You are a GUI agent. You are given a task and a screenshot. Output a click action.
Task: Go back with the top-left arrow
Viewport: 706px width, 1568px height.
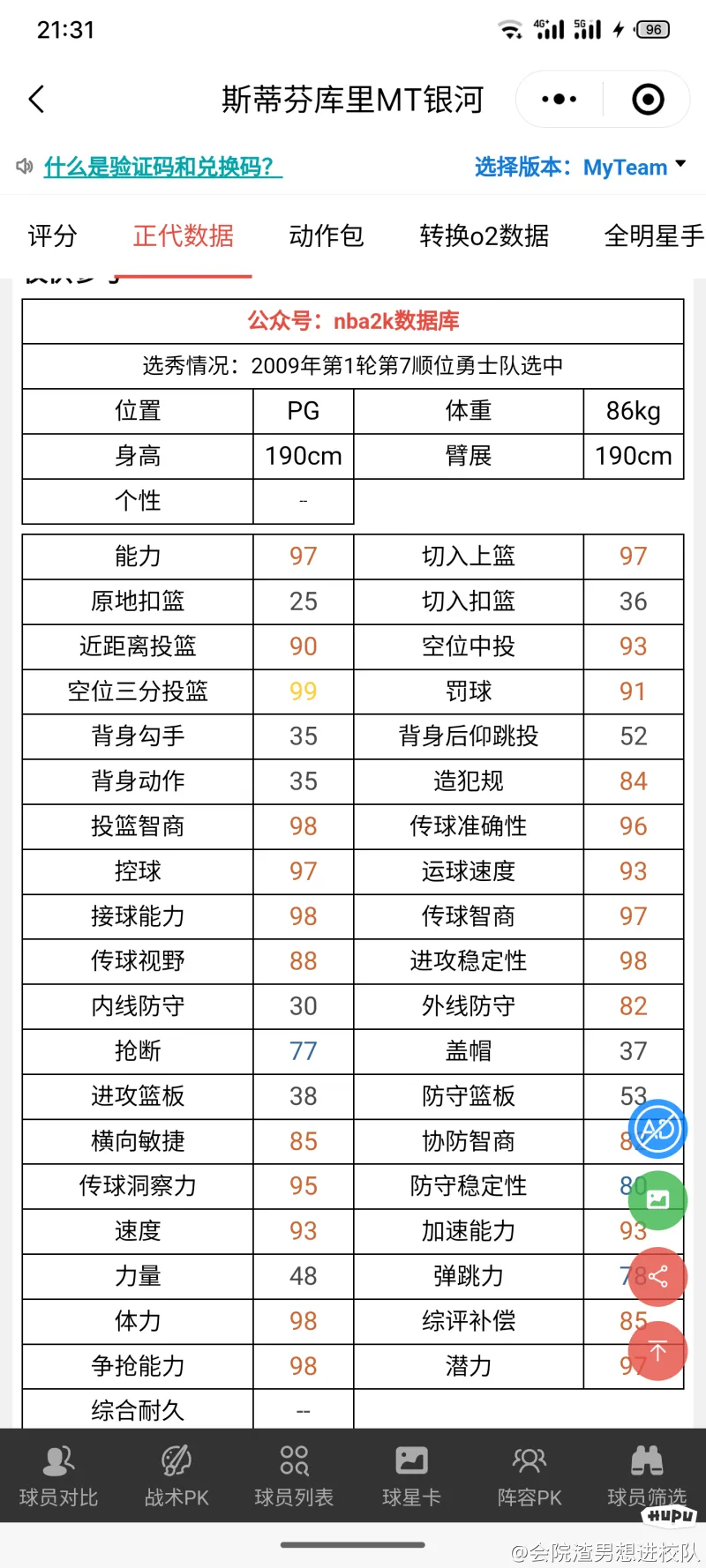pos(36,100)
